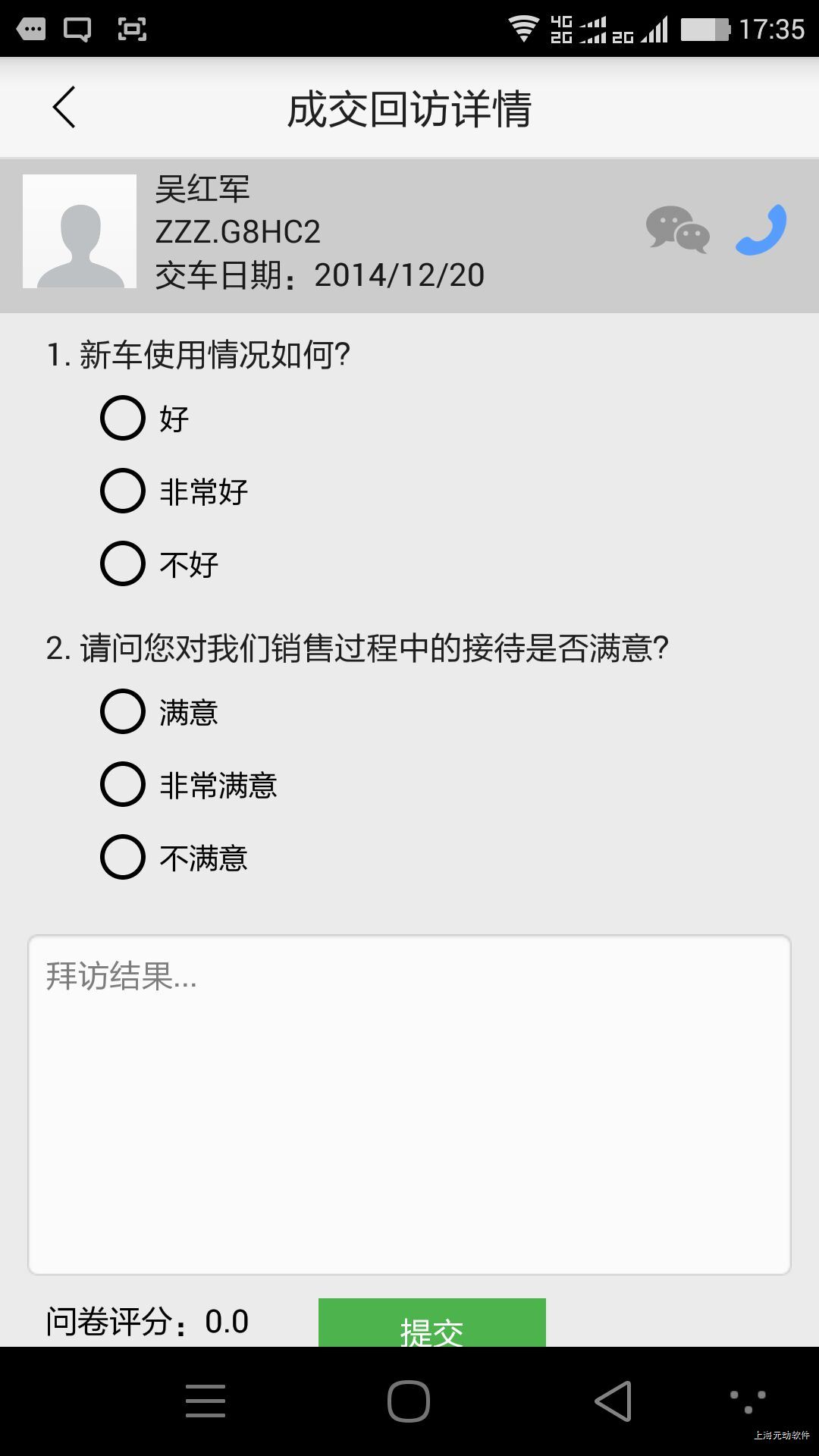The width and height of the screenshot is (819, 1456).
Task: Mark 不满意 for sales reception
Action: point(123,857)
